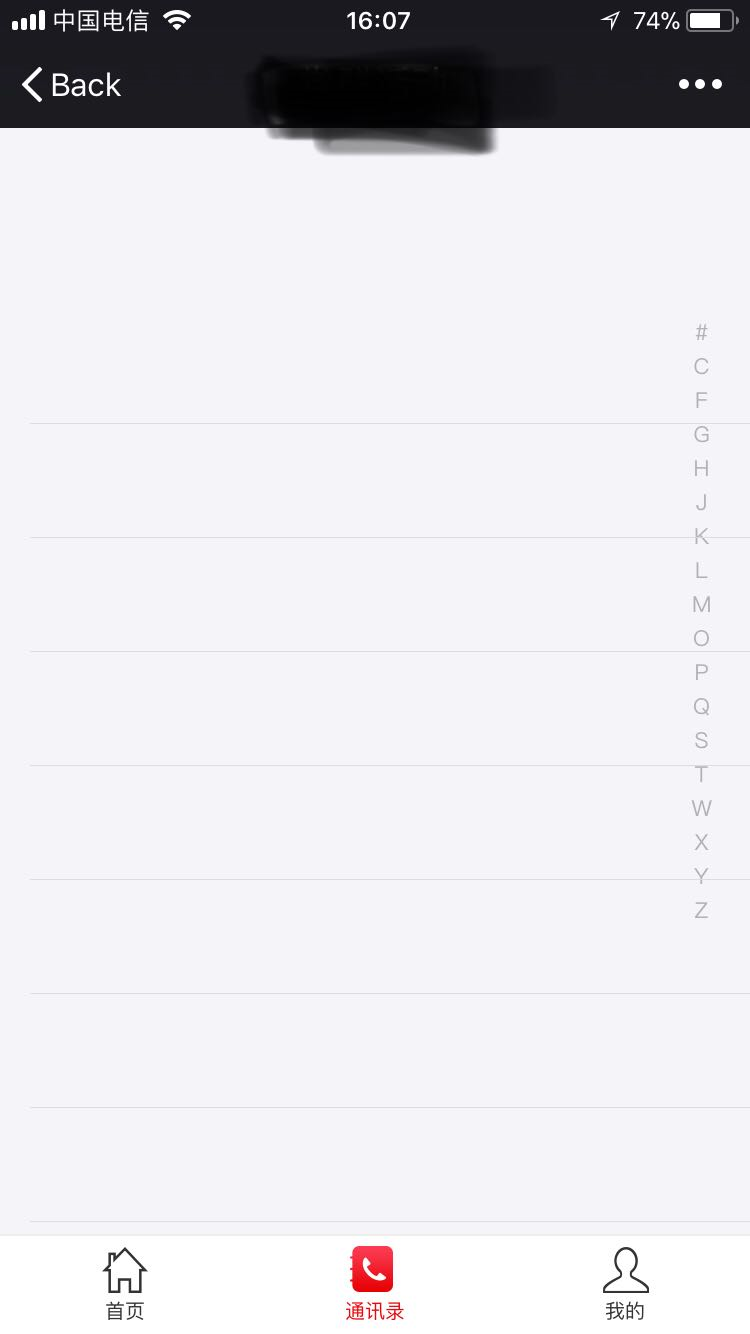The image size is (750, 1334).
Task: Jump to index letter H
Action: point(701,468)
